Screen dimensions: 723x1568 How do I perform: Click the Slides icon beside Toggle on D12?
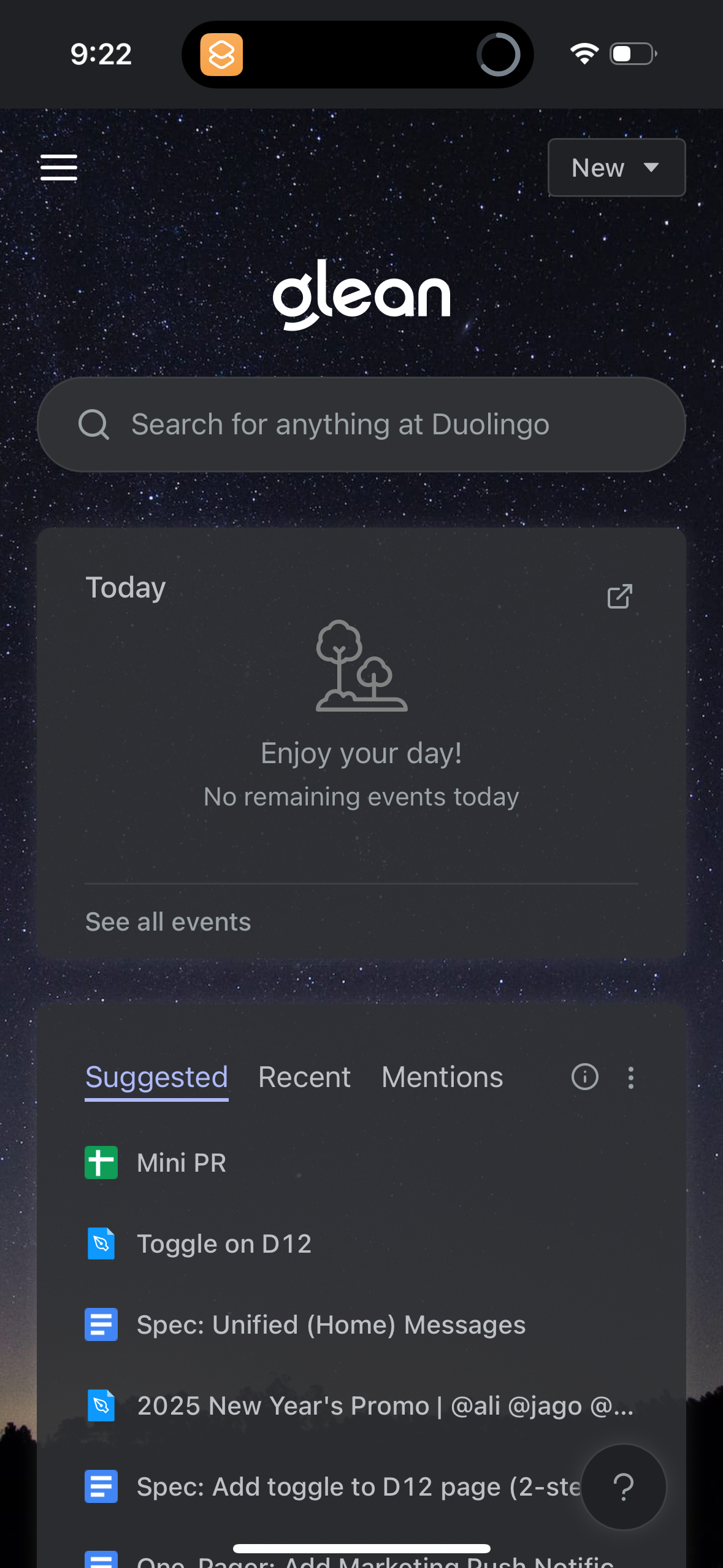coord(101,1243)
